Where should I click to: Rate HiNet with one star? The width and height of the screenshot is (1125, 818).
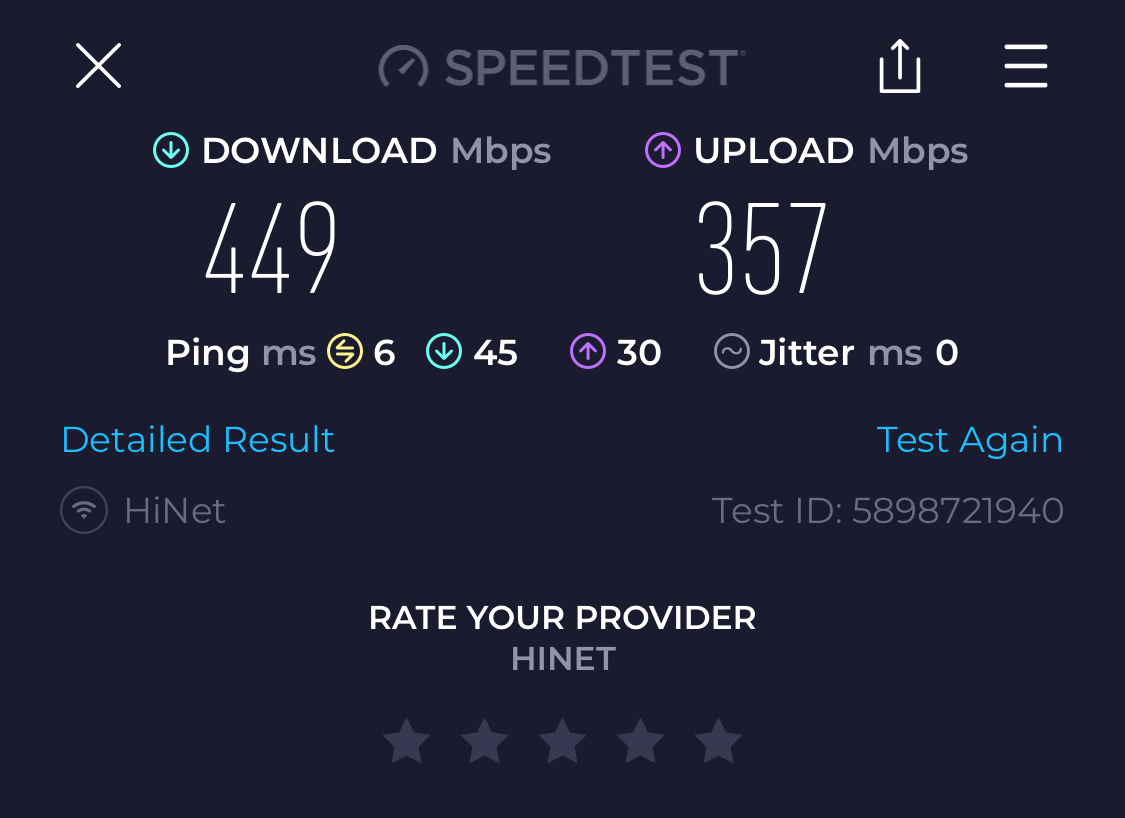[x=406, y=741]
